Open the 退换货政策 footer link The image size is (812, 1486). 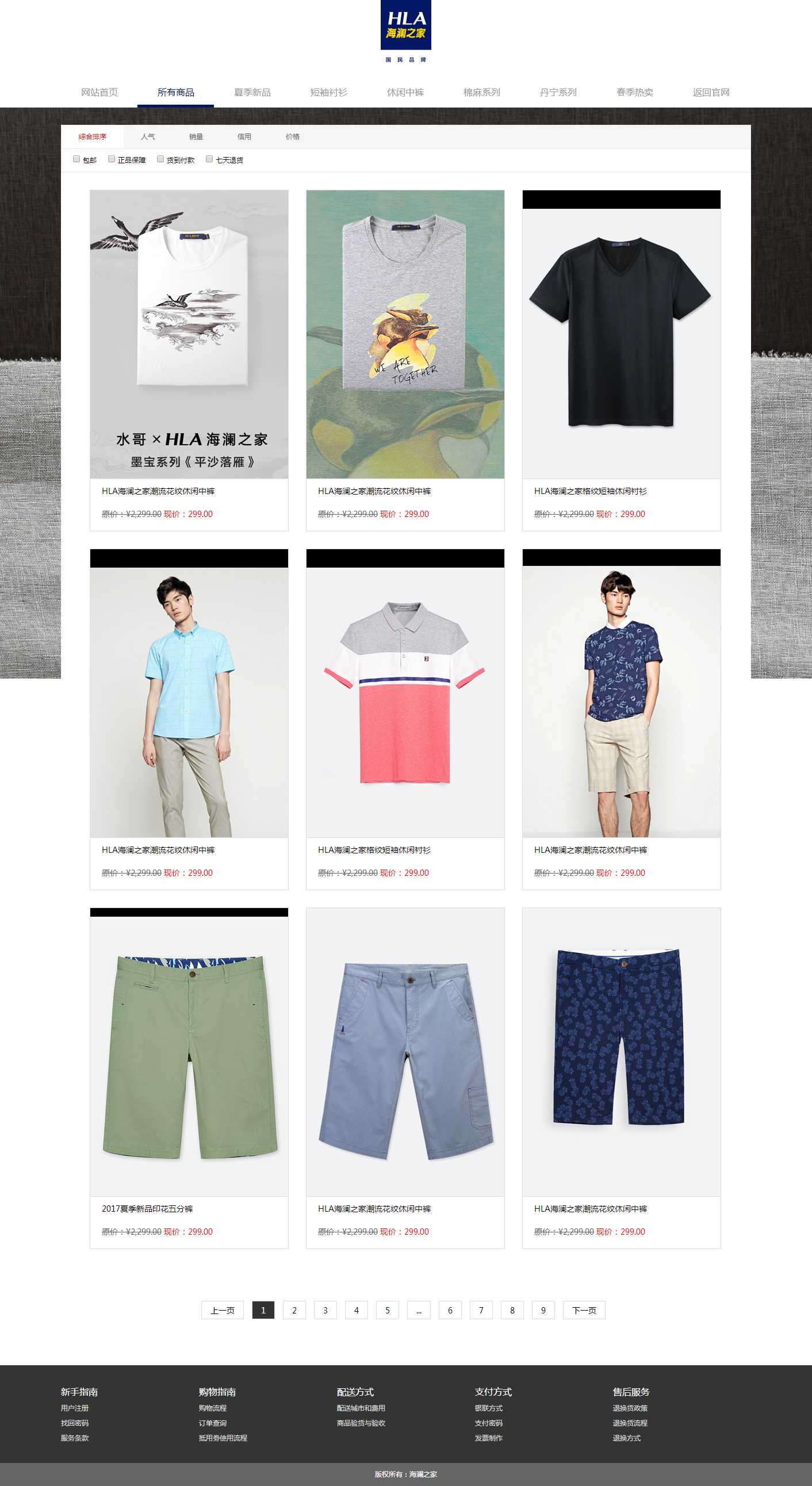(x=630, y=1408)
